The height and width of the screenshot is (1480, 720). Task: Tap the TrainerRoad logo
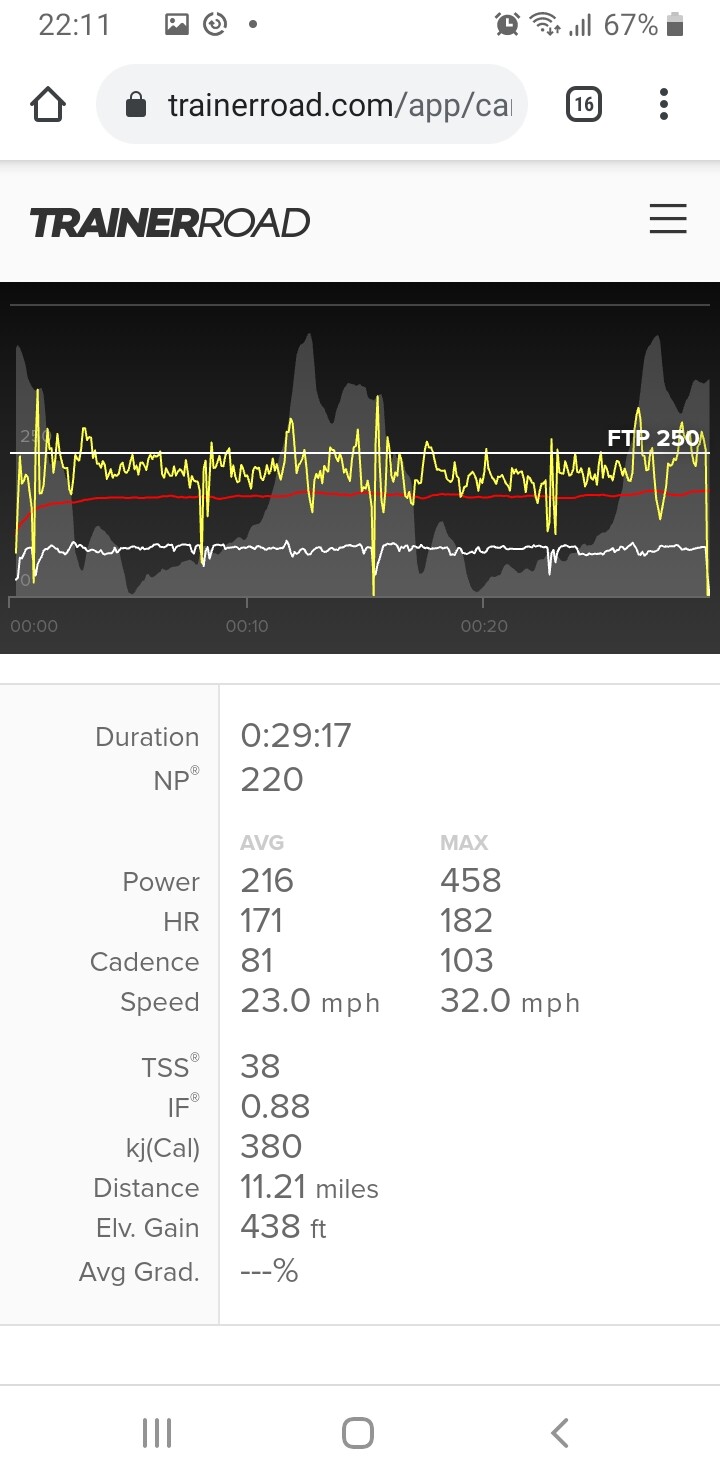[x=170, y=222]
